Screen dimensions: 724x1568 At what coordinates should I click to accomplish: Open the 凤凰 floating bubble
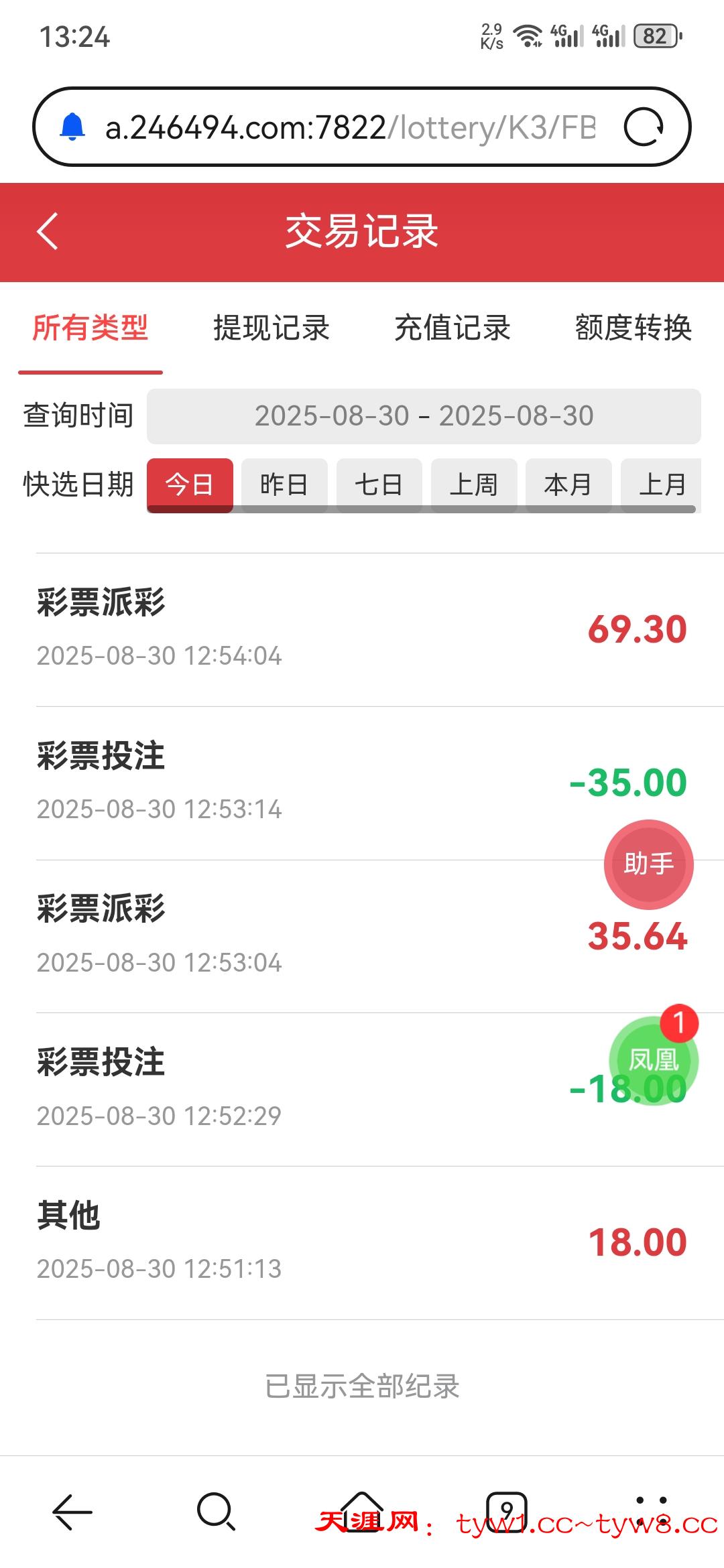click(653, 1060)
